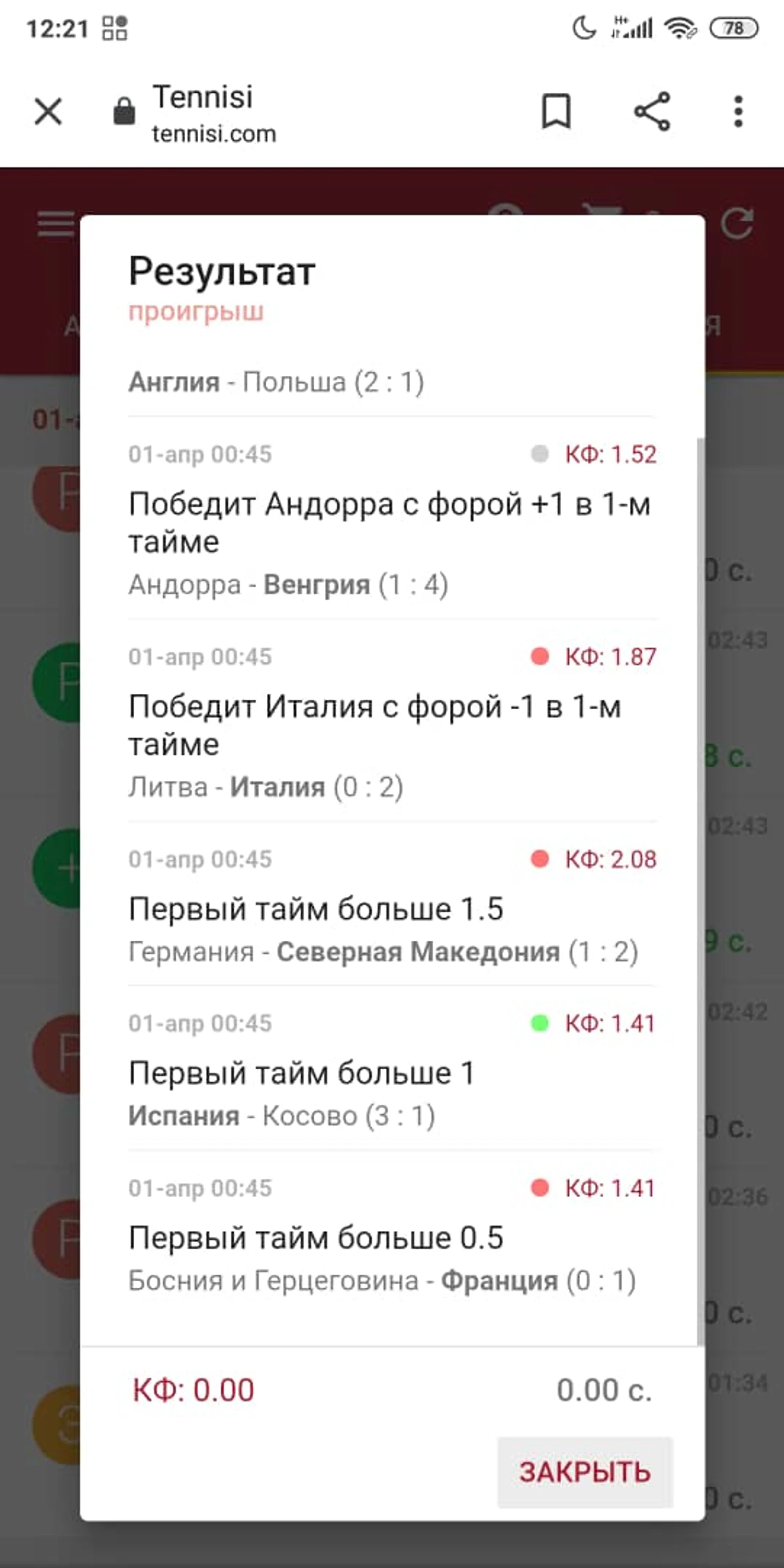Open the browser overflow menu
The width and height of the screenshot is (784, 1568).
pyautogui.click(x=738, y=112)
